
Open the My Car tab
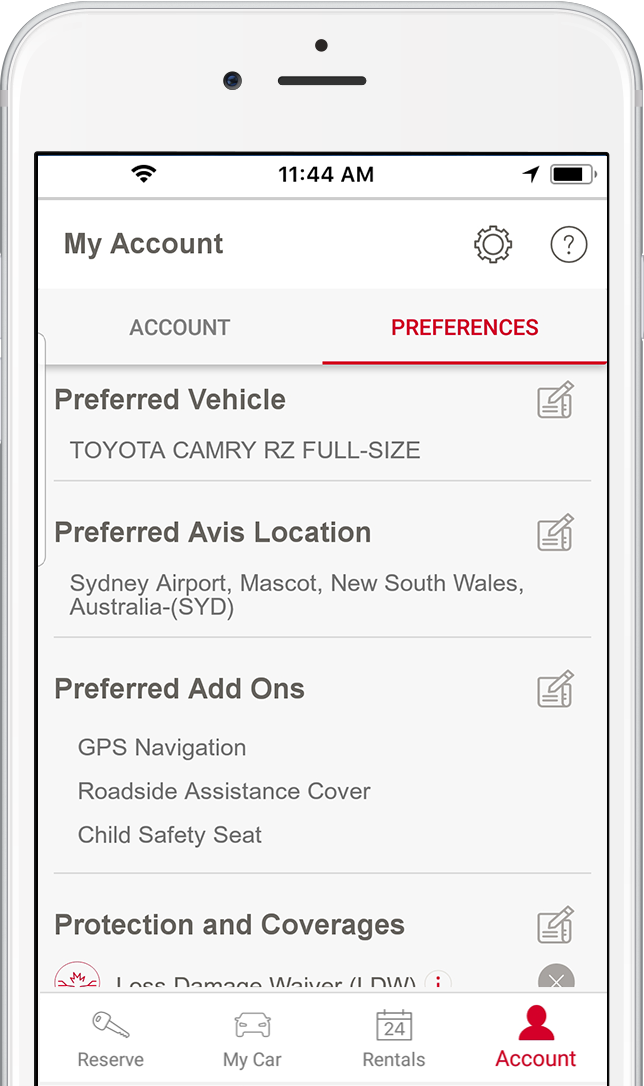[x=252, y=1039]
